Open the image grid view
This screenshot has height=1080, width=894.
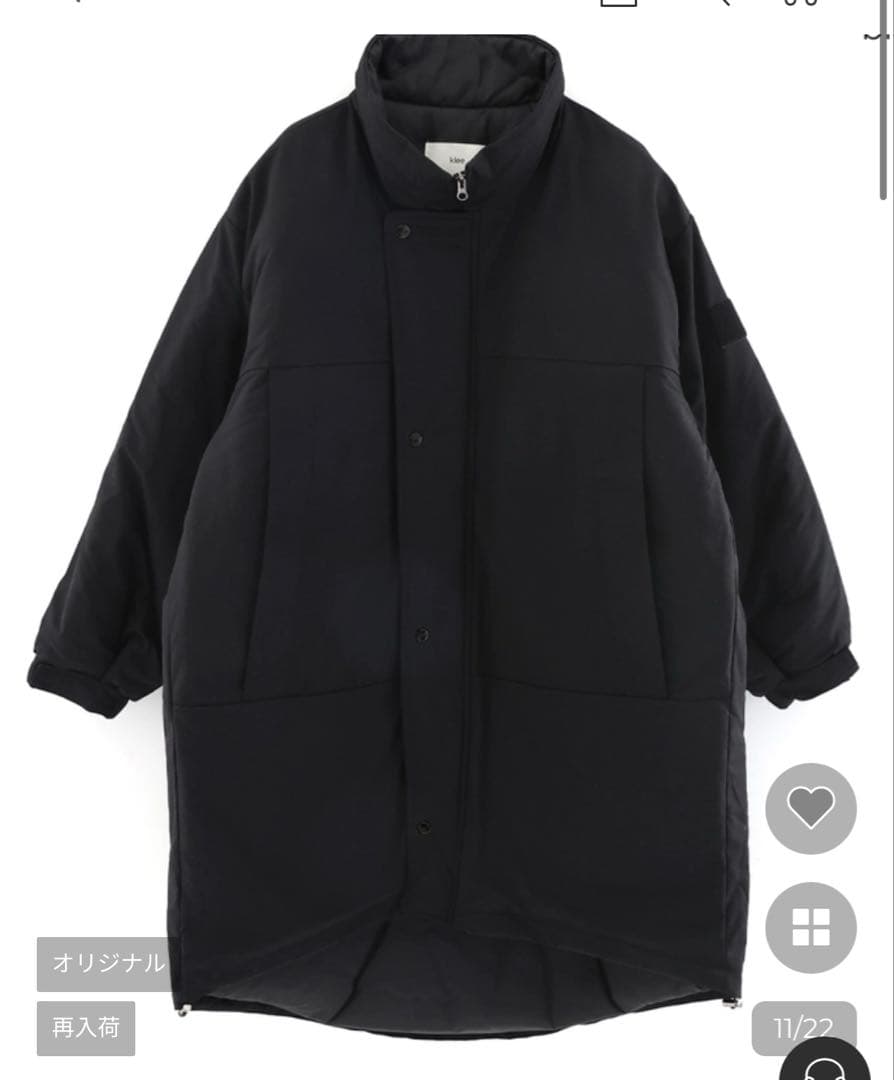(810, 927)
